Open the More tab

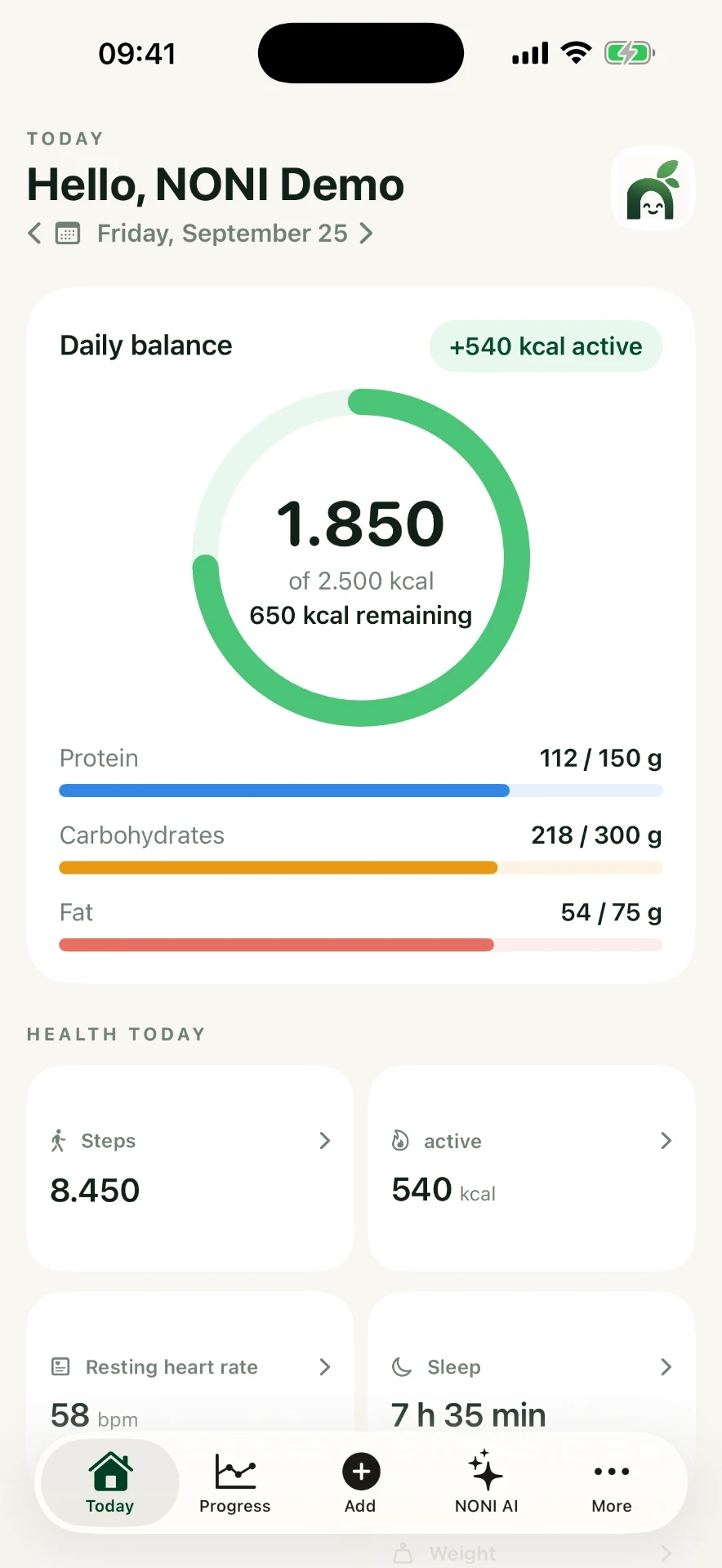click(x=612, y=1482)
